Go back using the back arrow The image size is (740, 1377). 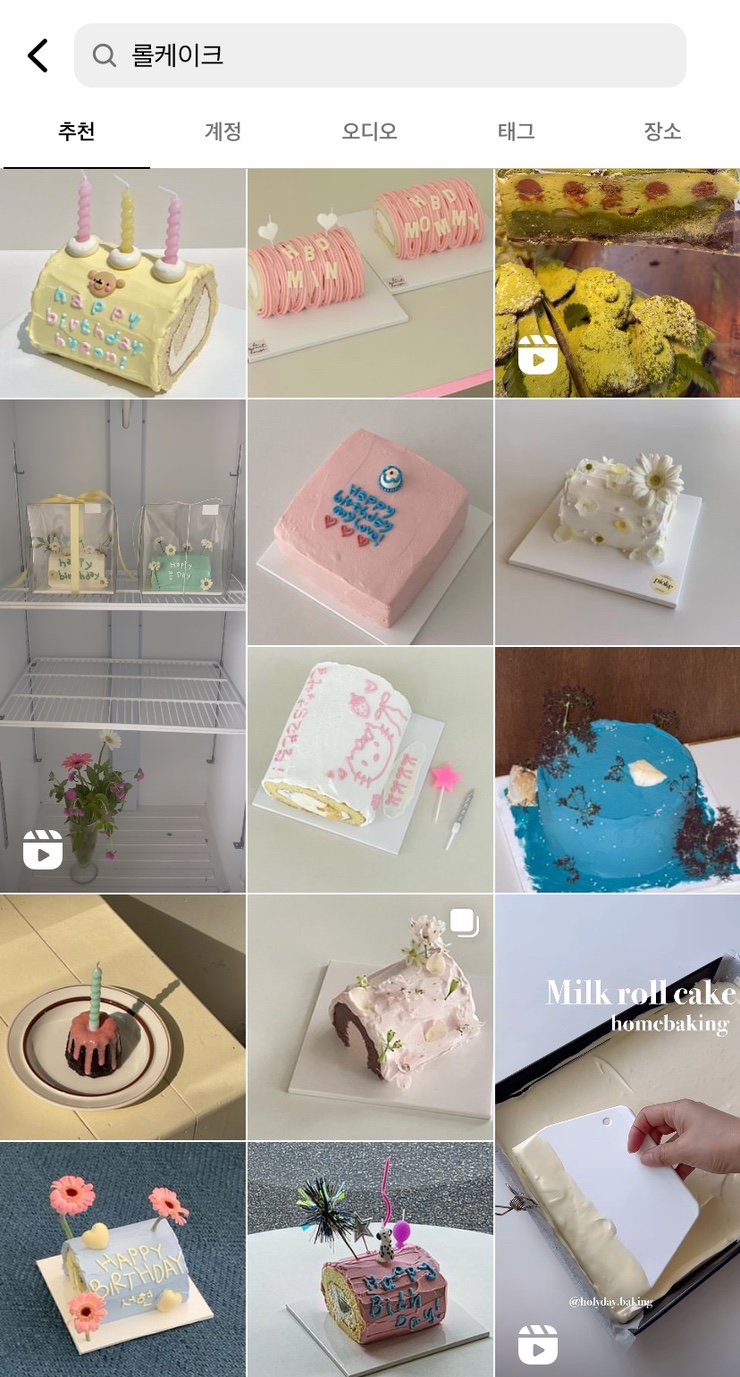pyautogui.click(x=38, y=56)
